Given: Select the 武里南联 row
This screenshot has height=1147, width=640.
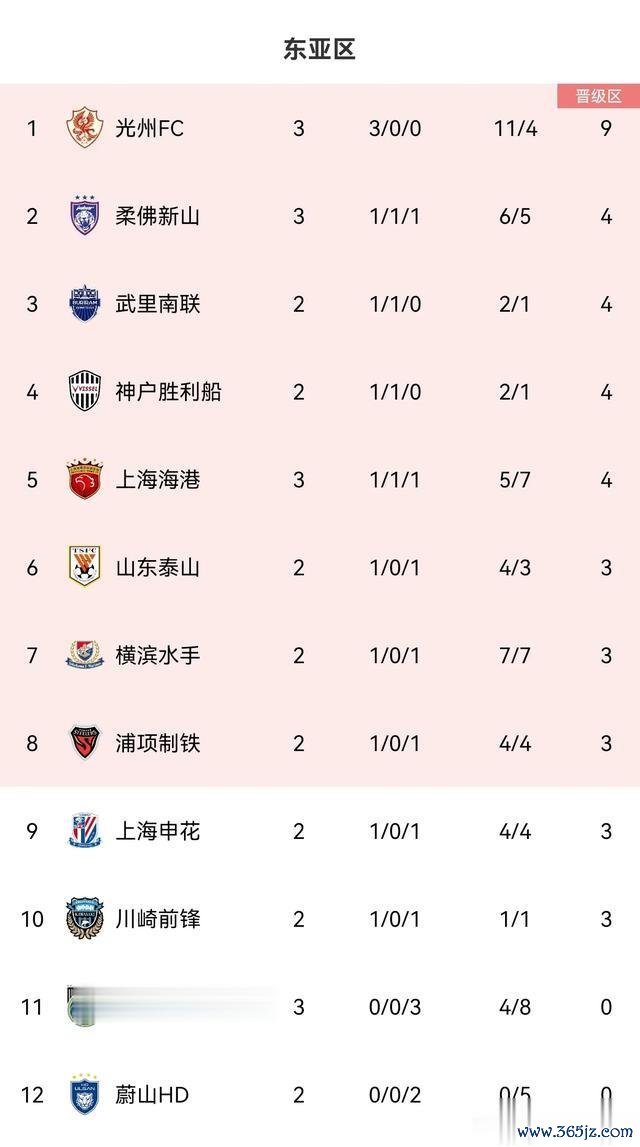Looking at the screenshot, I should [320, 304].
